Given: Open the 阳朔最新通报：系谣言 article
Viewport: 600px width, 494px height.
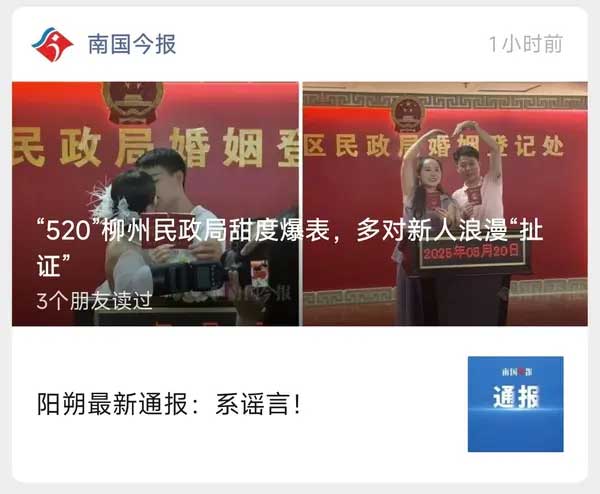Looking at the screenshot, I should pyautogui.click(x=168, y=404).
